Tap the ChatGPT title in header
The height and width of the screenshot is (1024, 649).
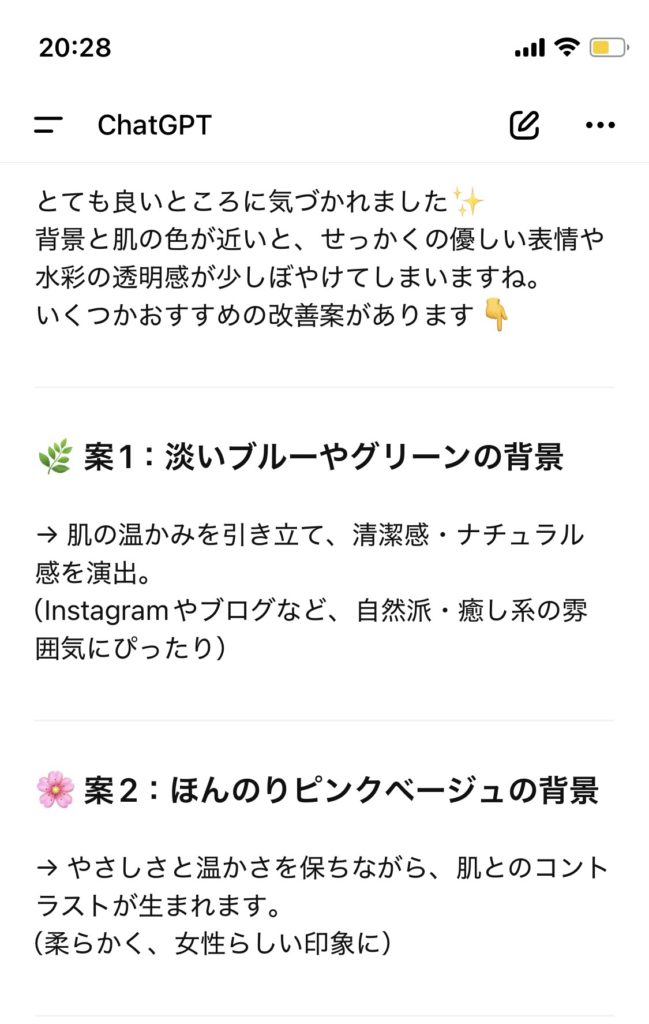point(154,125)
